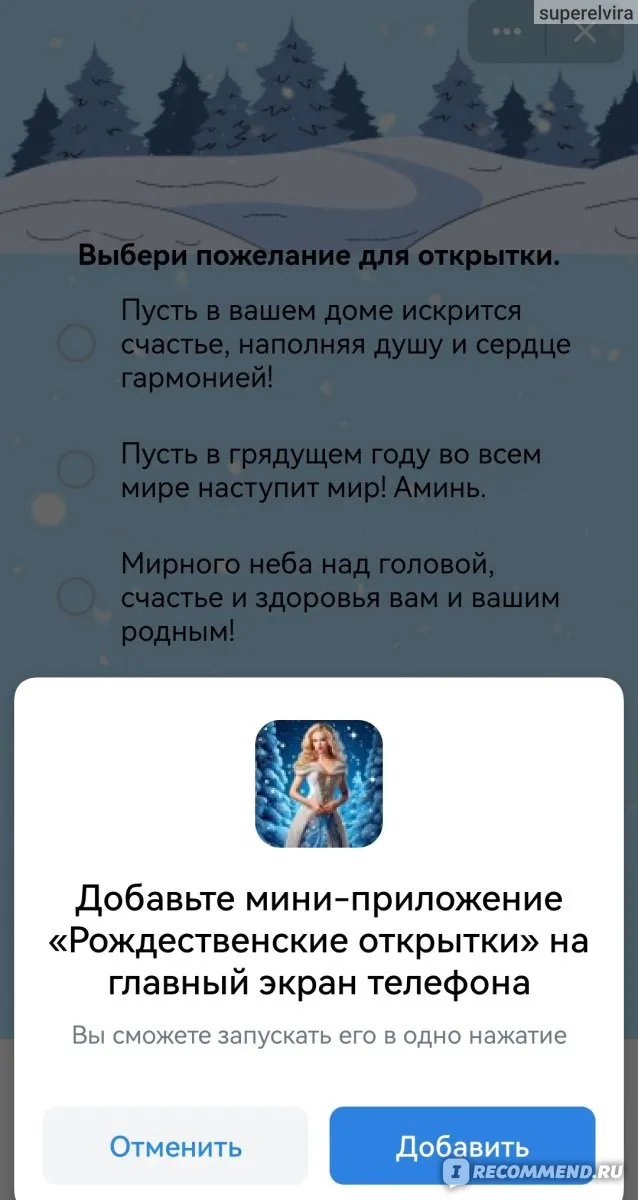
Task: Cancel with the Отменить button
Action: tap(175, 1145)
